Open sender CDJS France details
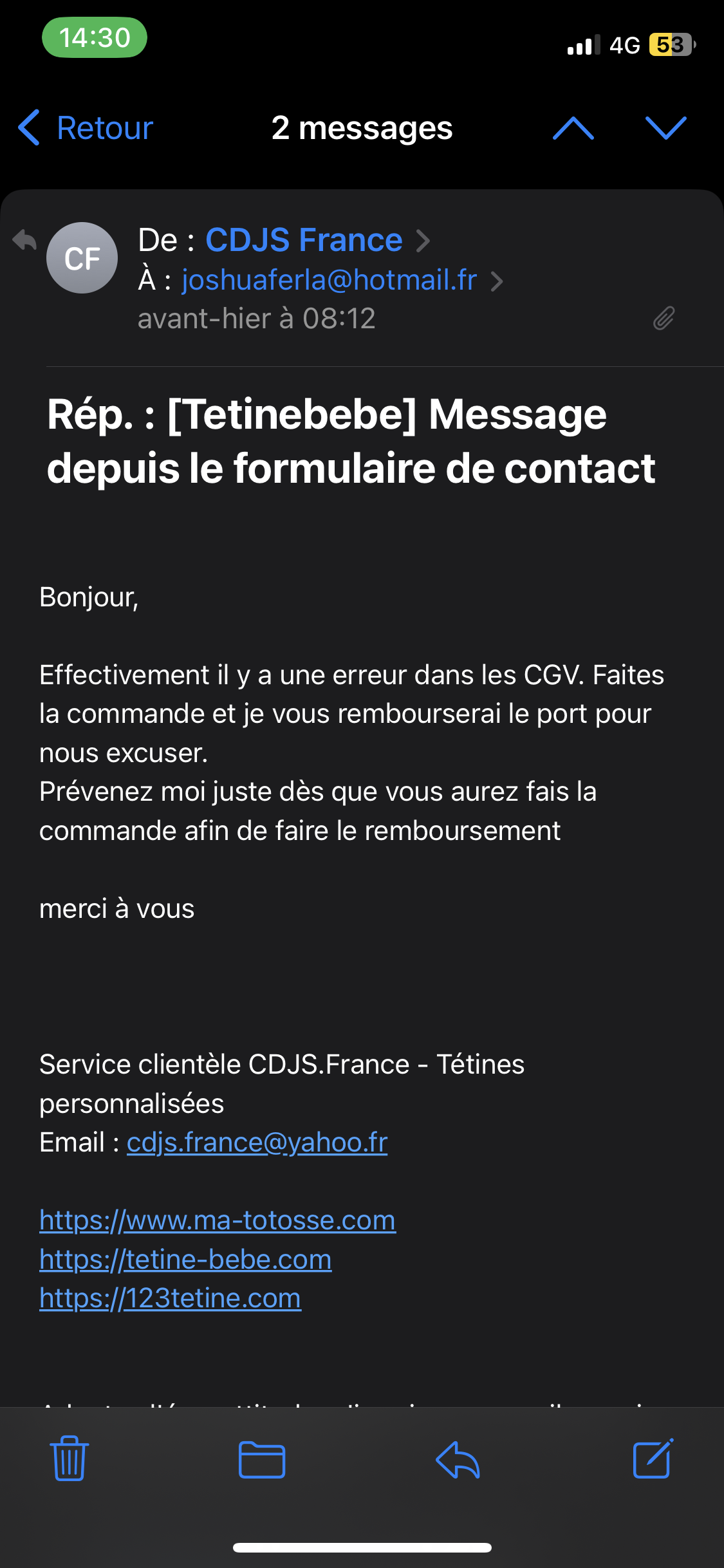Viewport: 724px width, 1568px height. coord(304,240)
